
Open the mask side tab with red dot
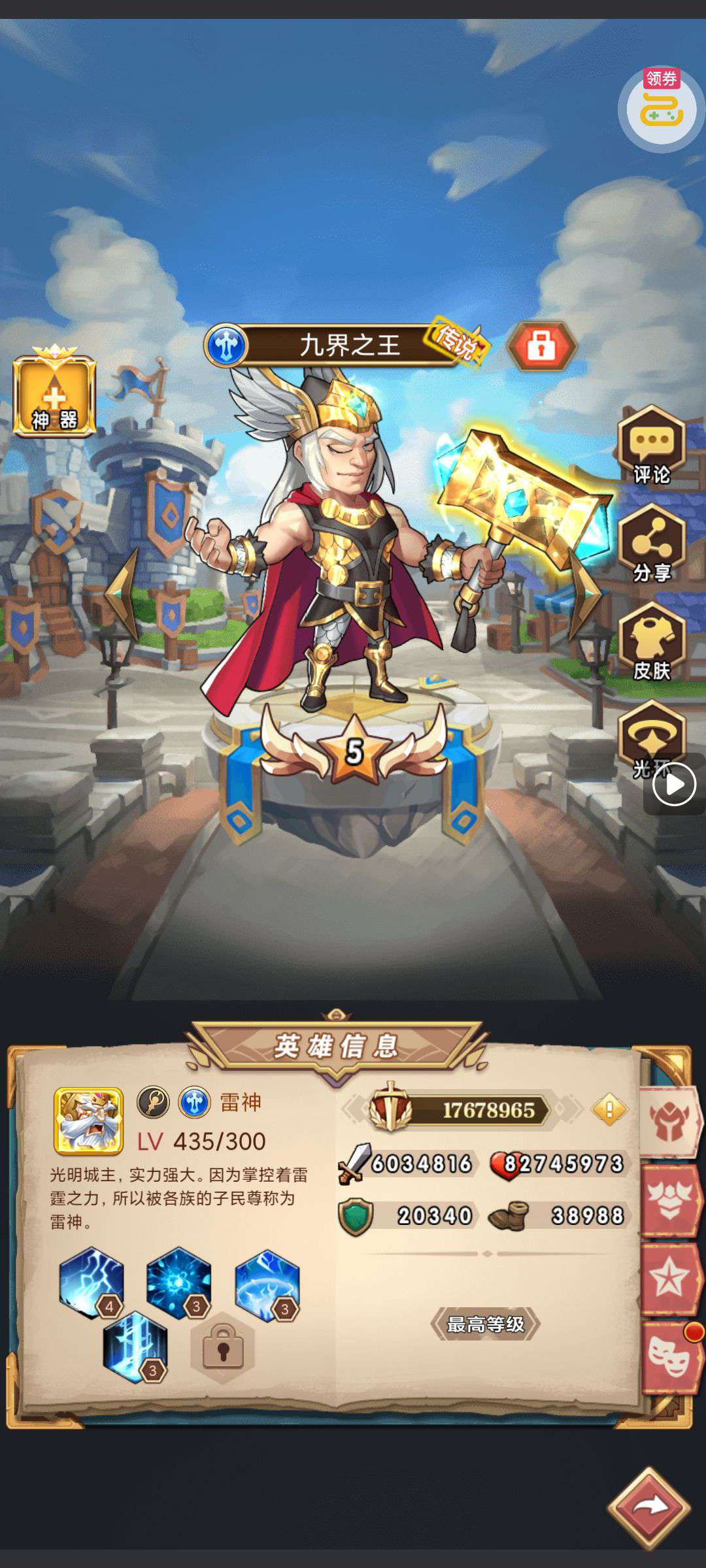pos(670,1358)
